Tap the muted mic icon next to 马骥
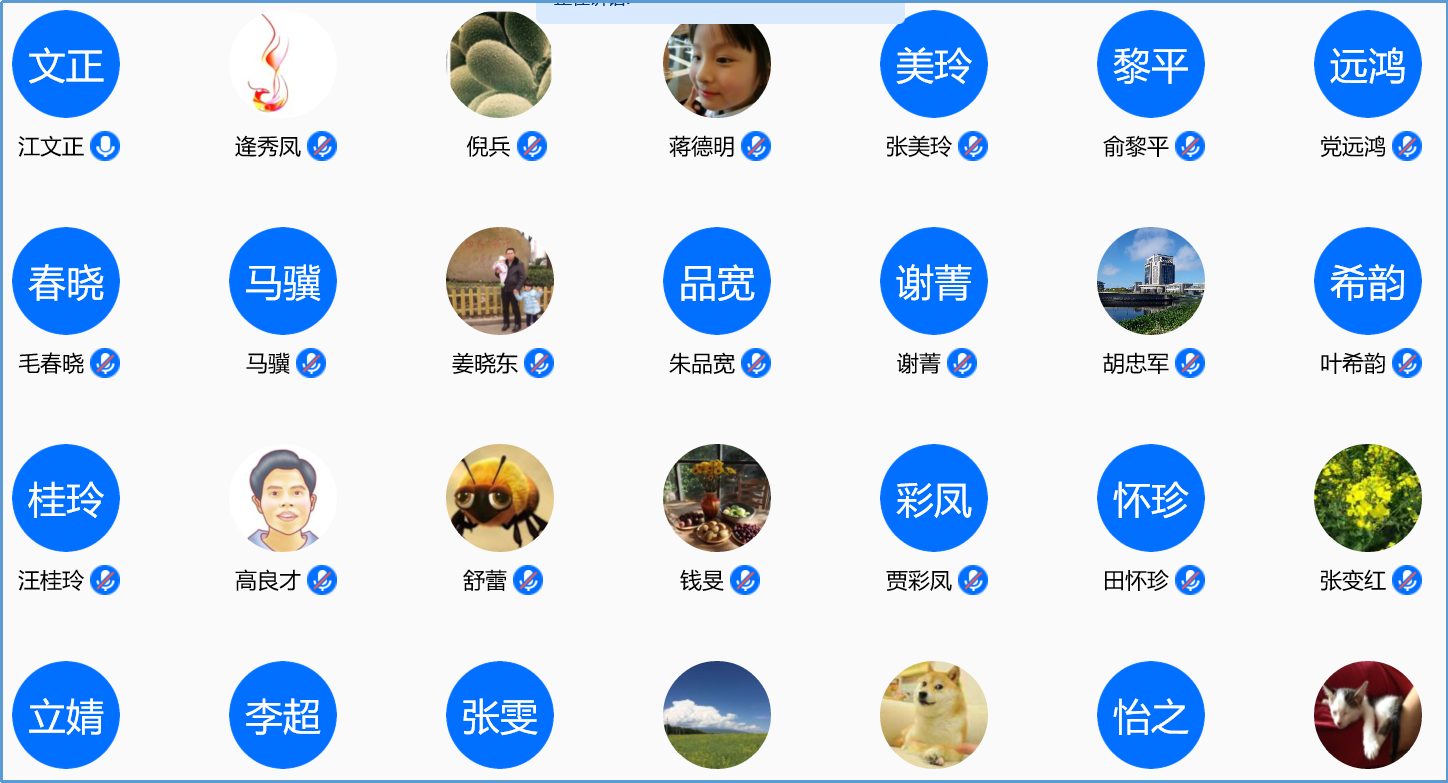This screenshot has height=783, width=1448. (311, 363)
